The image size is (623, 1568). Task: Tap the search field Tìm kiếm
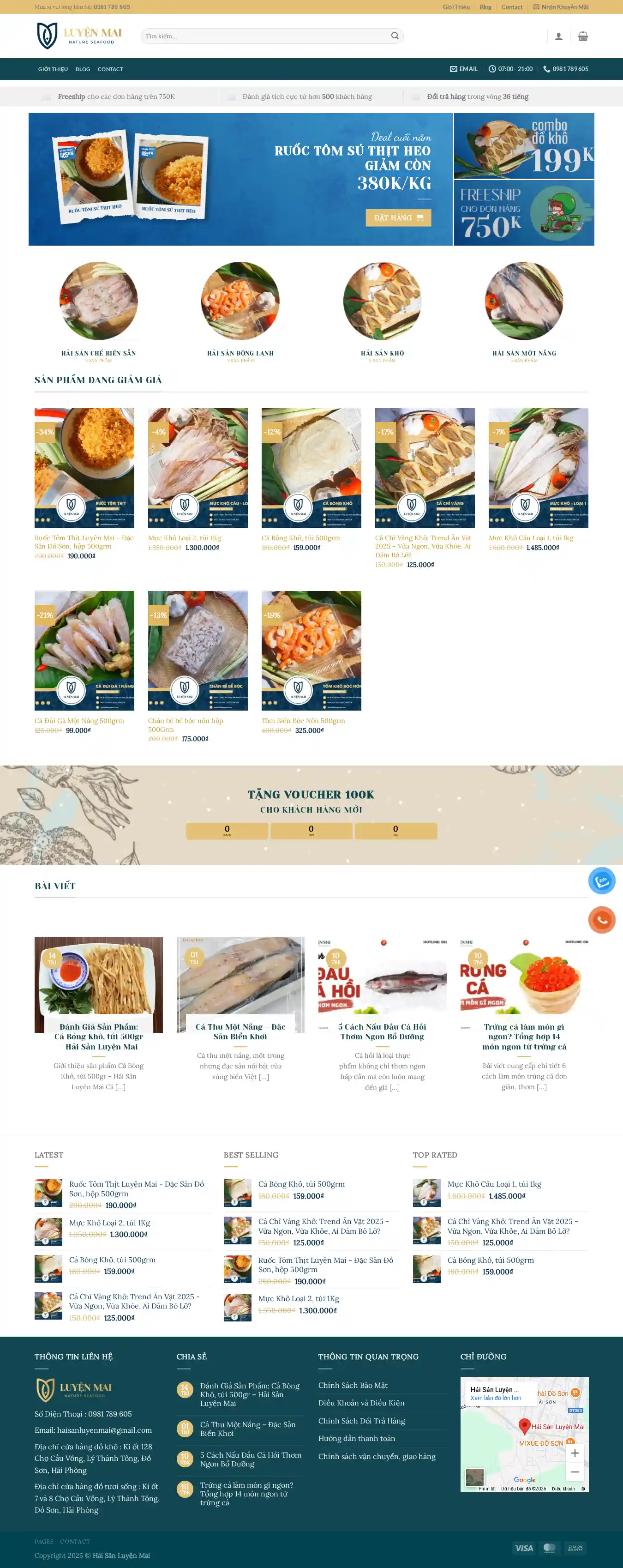pyautogui.click(x=264, y=36)
